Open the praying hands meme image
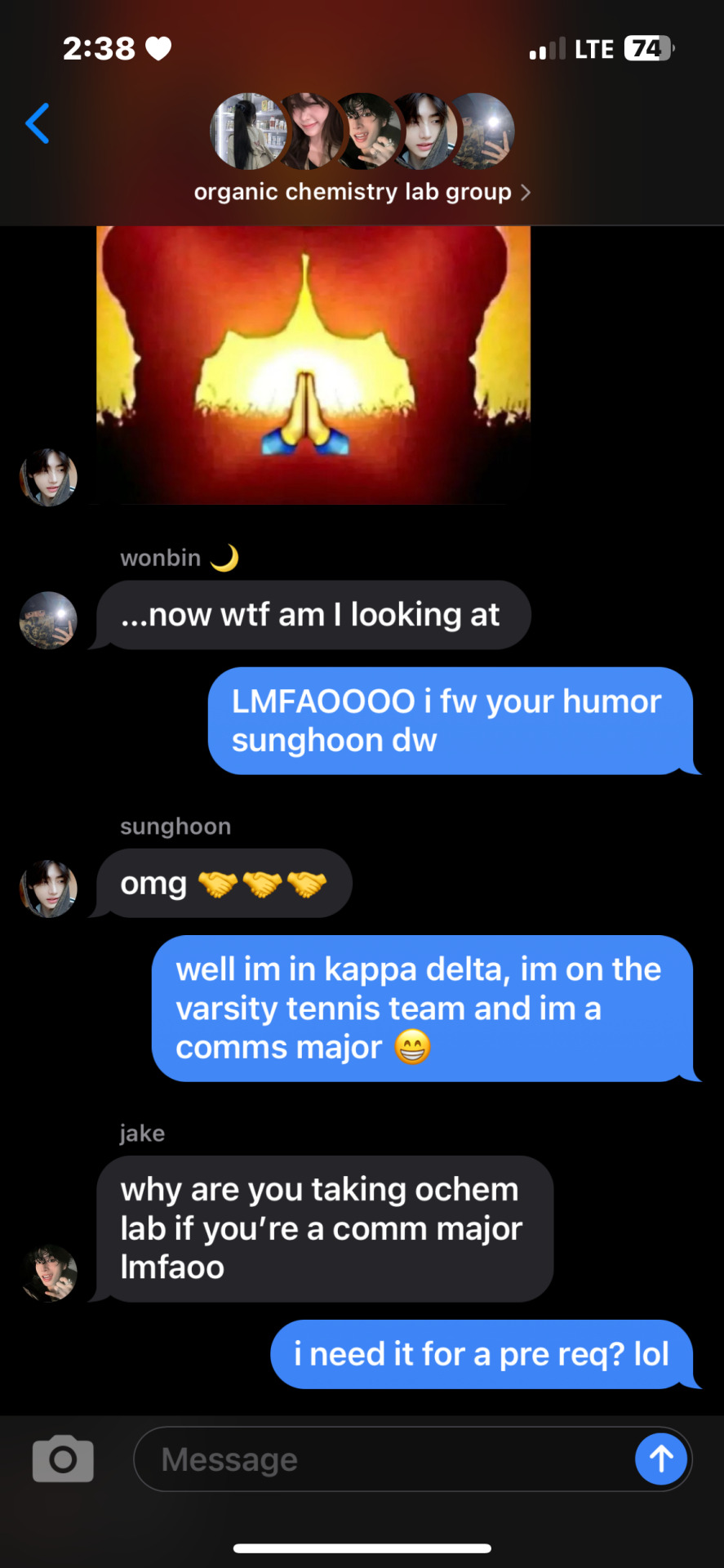 313,364
